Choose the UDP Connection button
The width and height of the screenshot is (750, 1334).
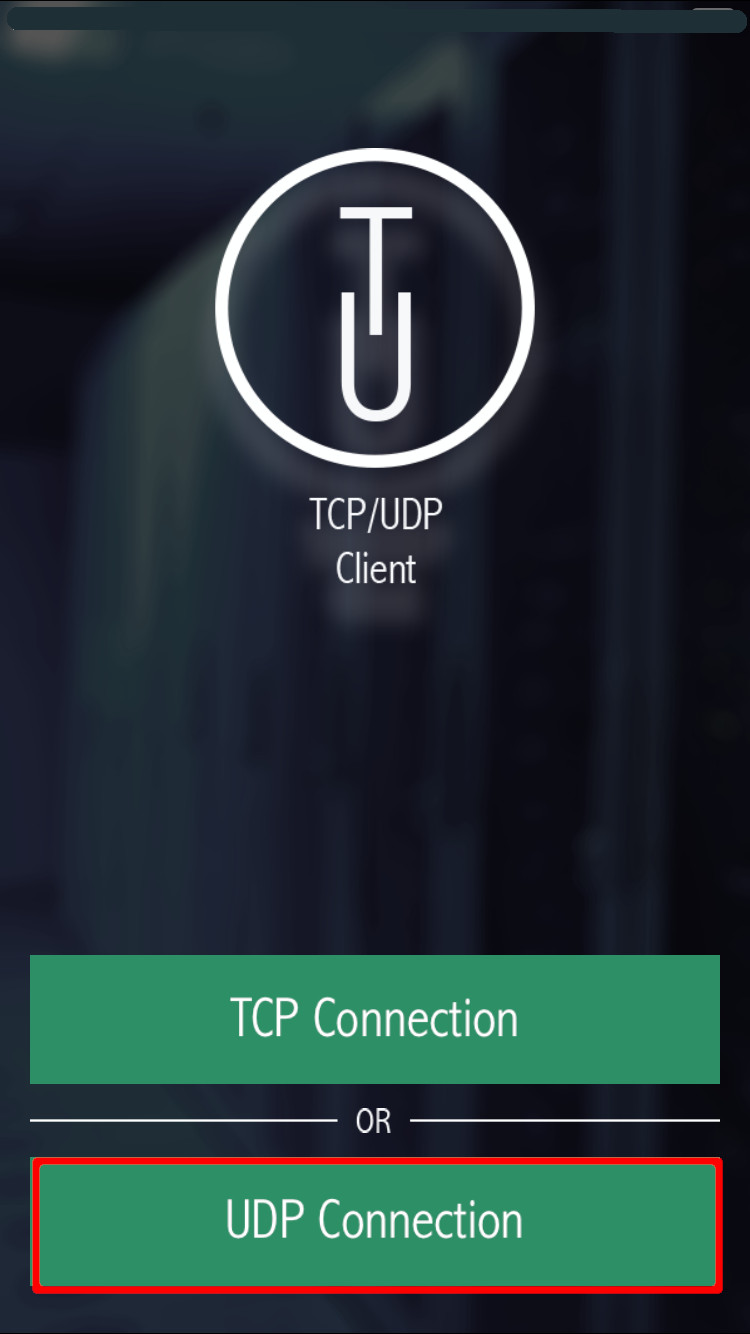click(375, 1223)
